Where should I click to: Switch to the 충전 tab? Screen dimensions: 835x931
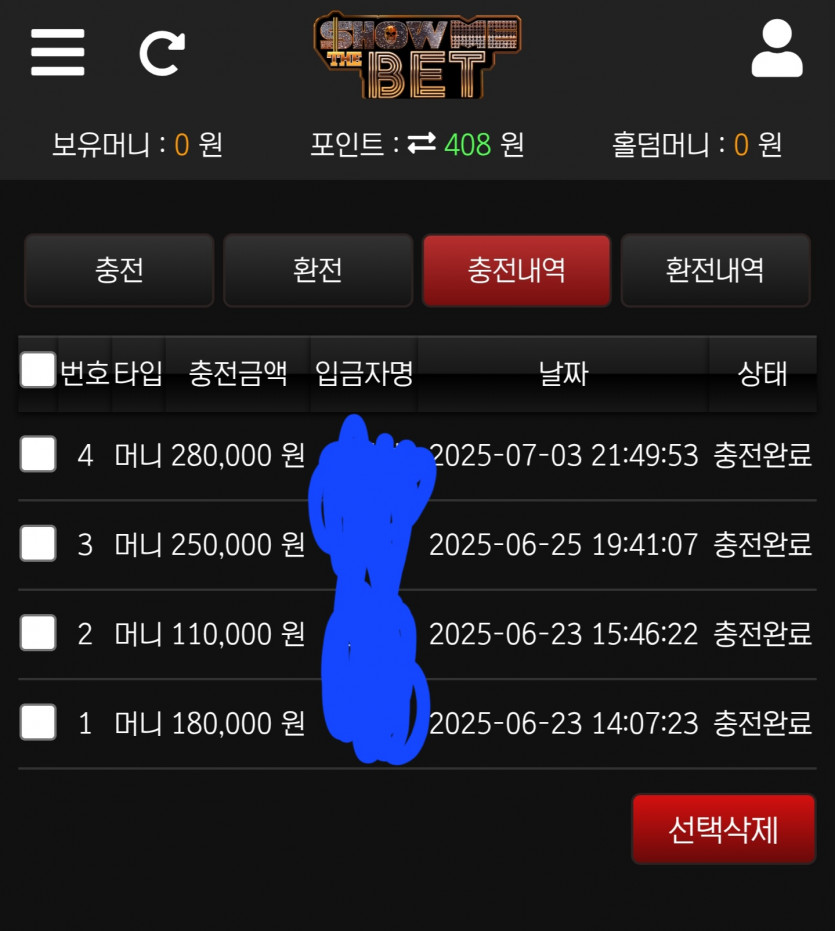119,270
